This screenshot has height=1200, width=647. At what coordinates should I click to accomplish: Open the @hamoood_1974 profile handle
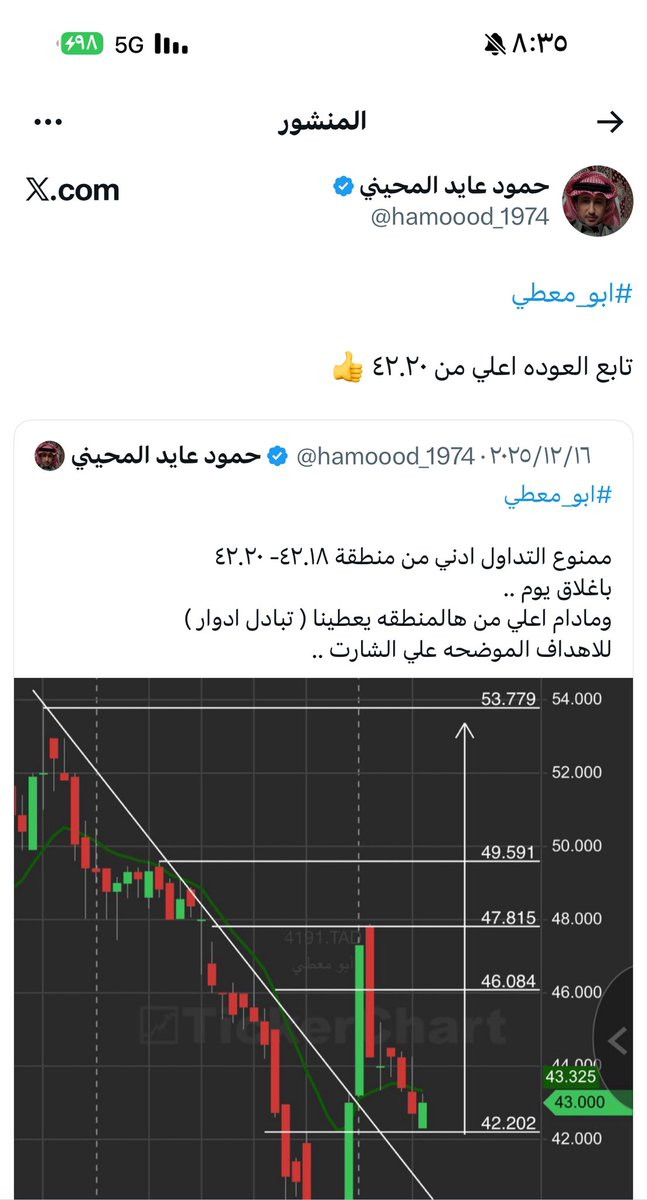pos(460,217)
